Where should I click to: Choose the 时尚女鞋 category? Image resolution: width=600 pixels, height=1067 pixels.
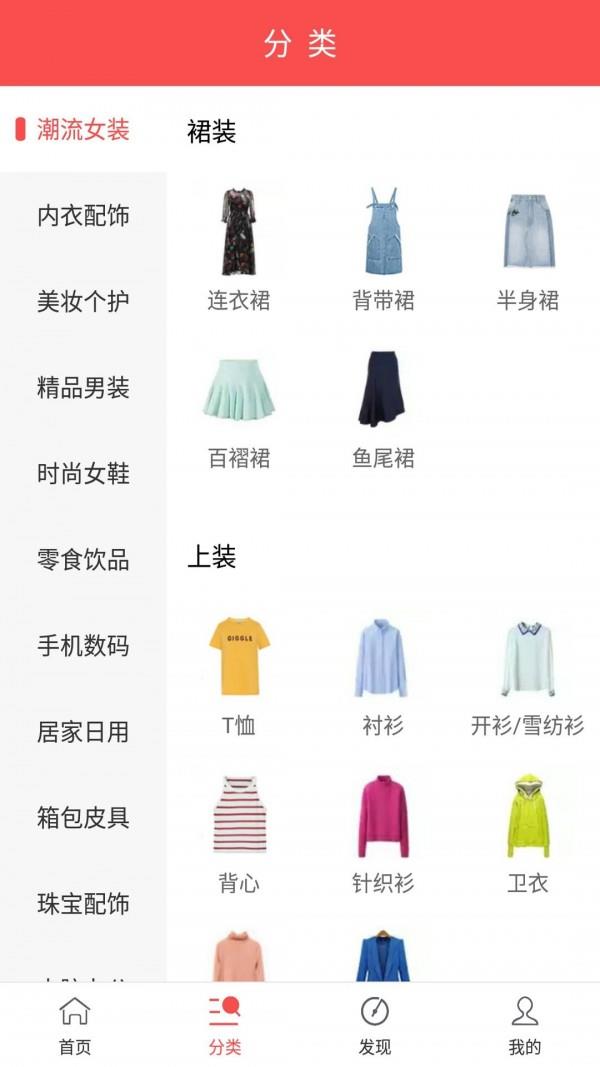click(x=83, y=474)
